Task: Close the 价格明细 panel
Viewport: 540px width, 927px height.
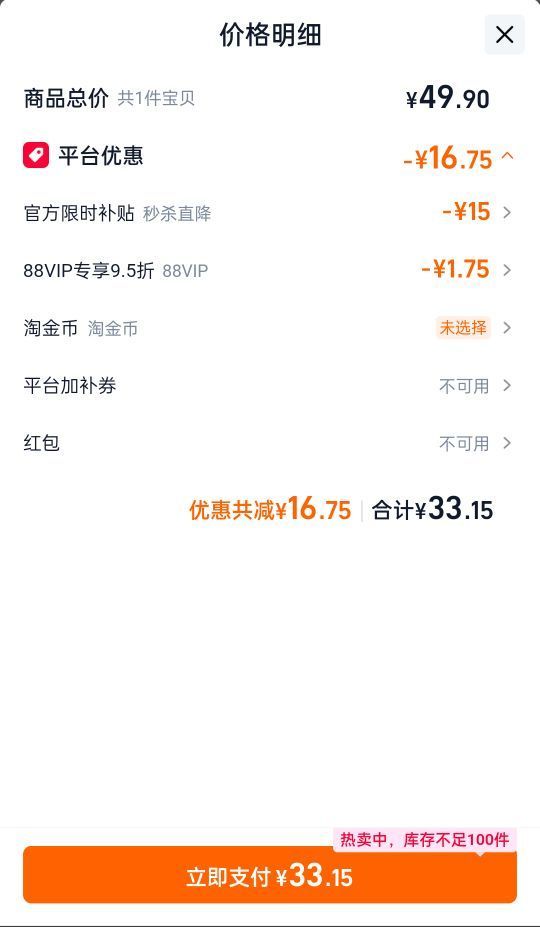Action: coord(505,35)
